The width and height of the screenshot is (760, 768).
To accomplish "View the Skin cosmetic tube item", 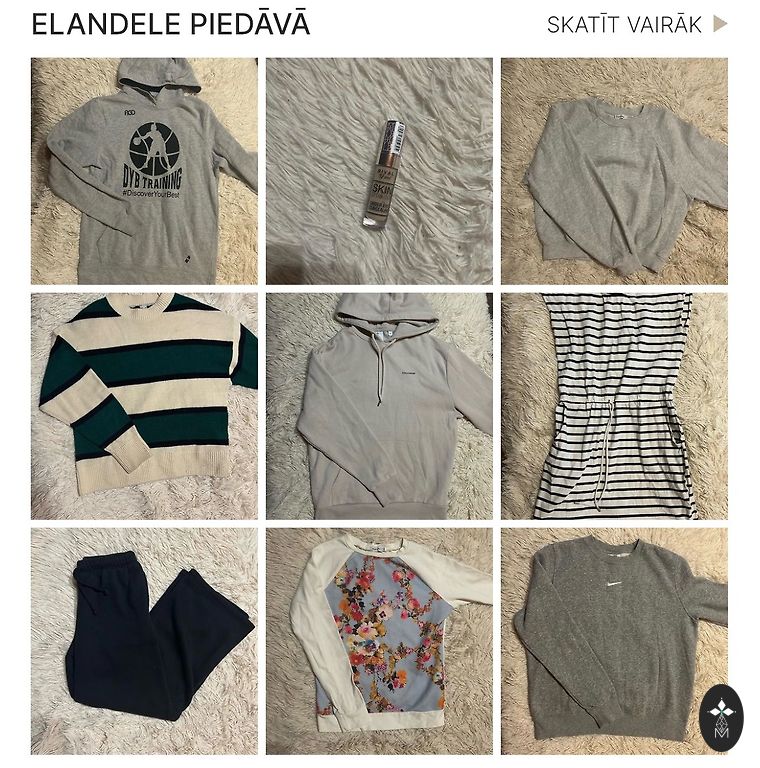I will [x=379, y=171].
